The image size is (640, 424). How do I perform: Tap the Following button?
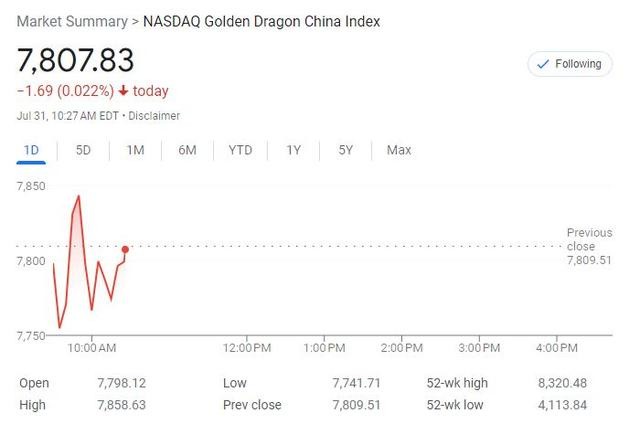pos(568,64)
